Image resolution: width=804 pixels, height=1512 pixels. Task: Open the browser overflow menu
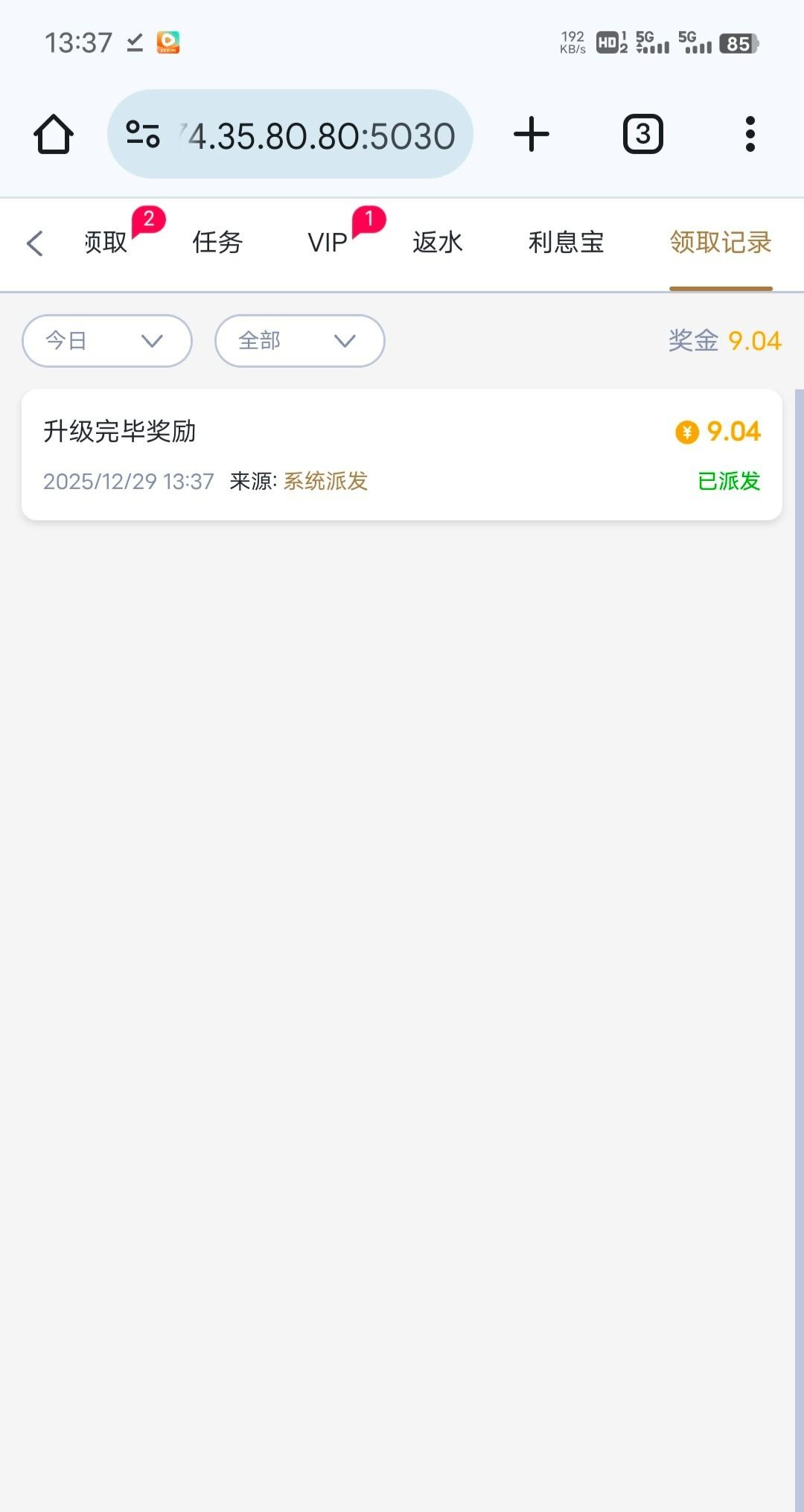click(x=750, y=135)
